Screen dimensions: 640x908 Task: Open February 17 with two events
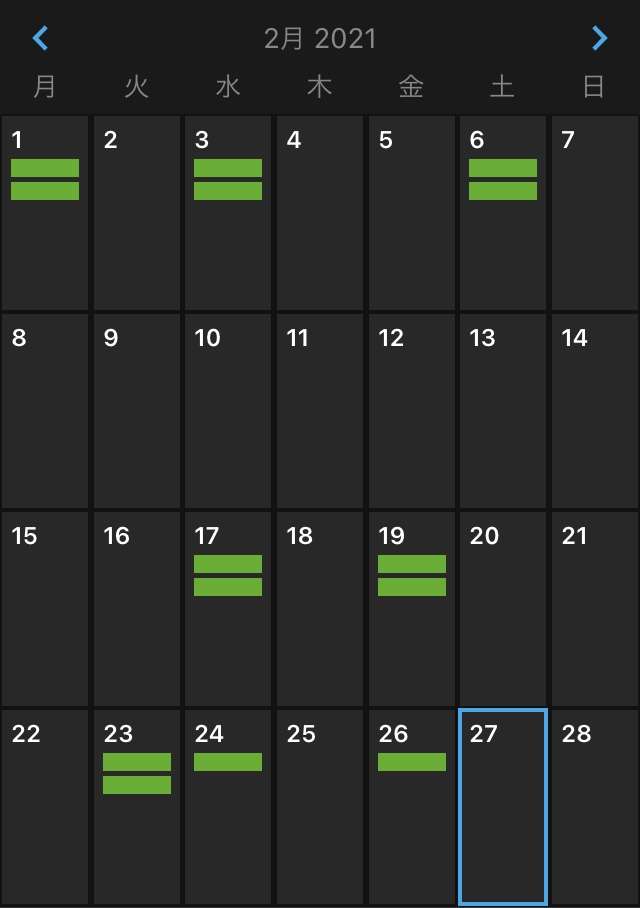point(228,609)
